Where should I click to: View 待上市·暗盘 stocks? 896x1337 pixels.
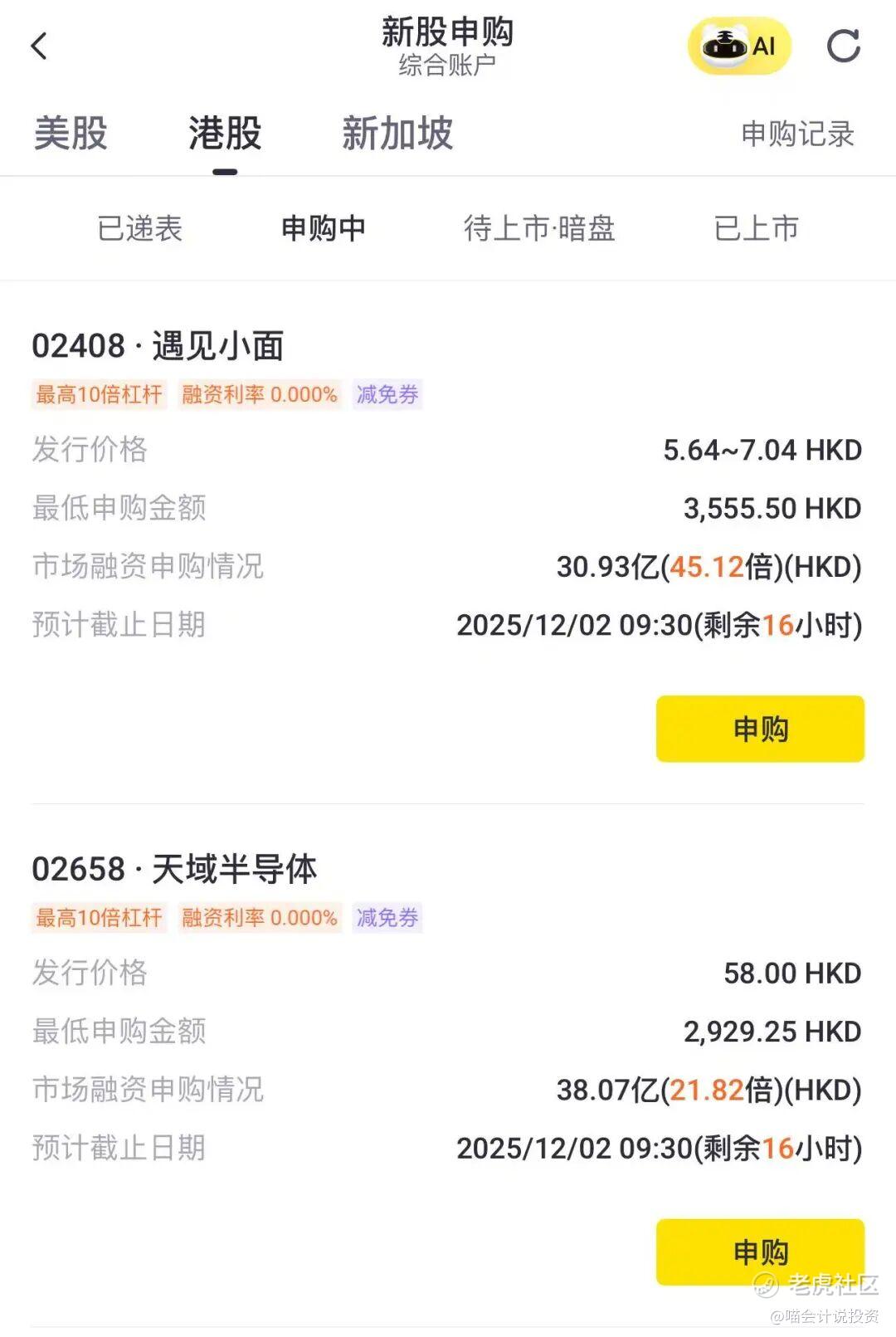[539, 228]
